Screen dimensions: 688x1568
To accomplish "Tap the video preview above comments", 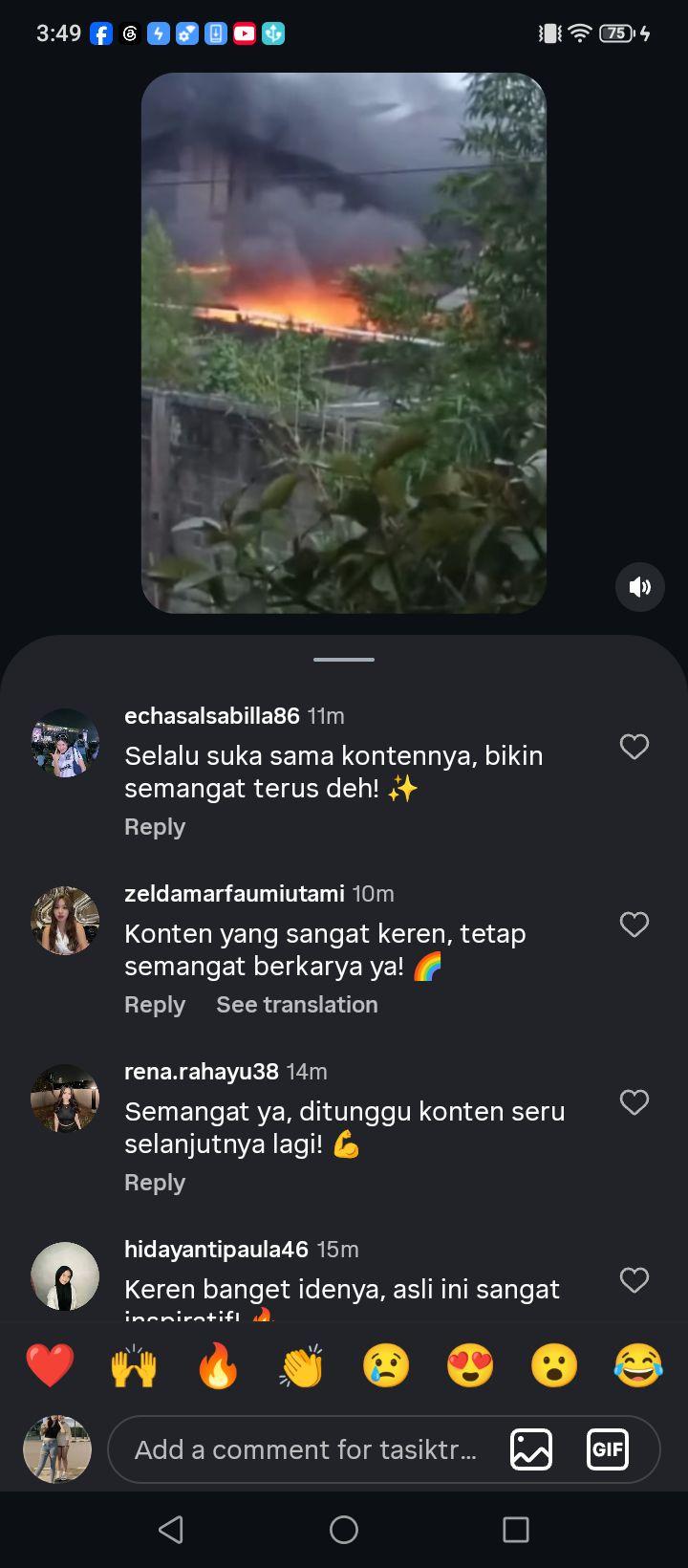I will click(x=344, y=342).
